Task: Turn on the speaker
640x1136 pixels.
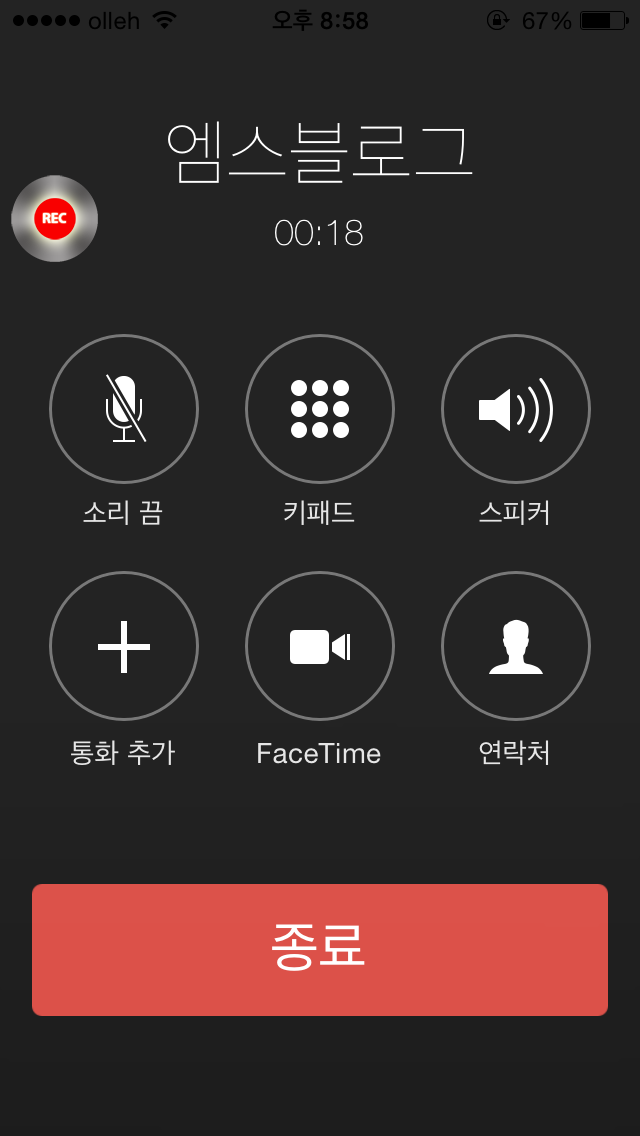Action: pos(515,409)
